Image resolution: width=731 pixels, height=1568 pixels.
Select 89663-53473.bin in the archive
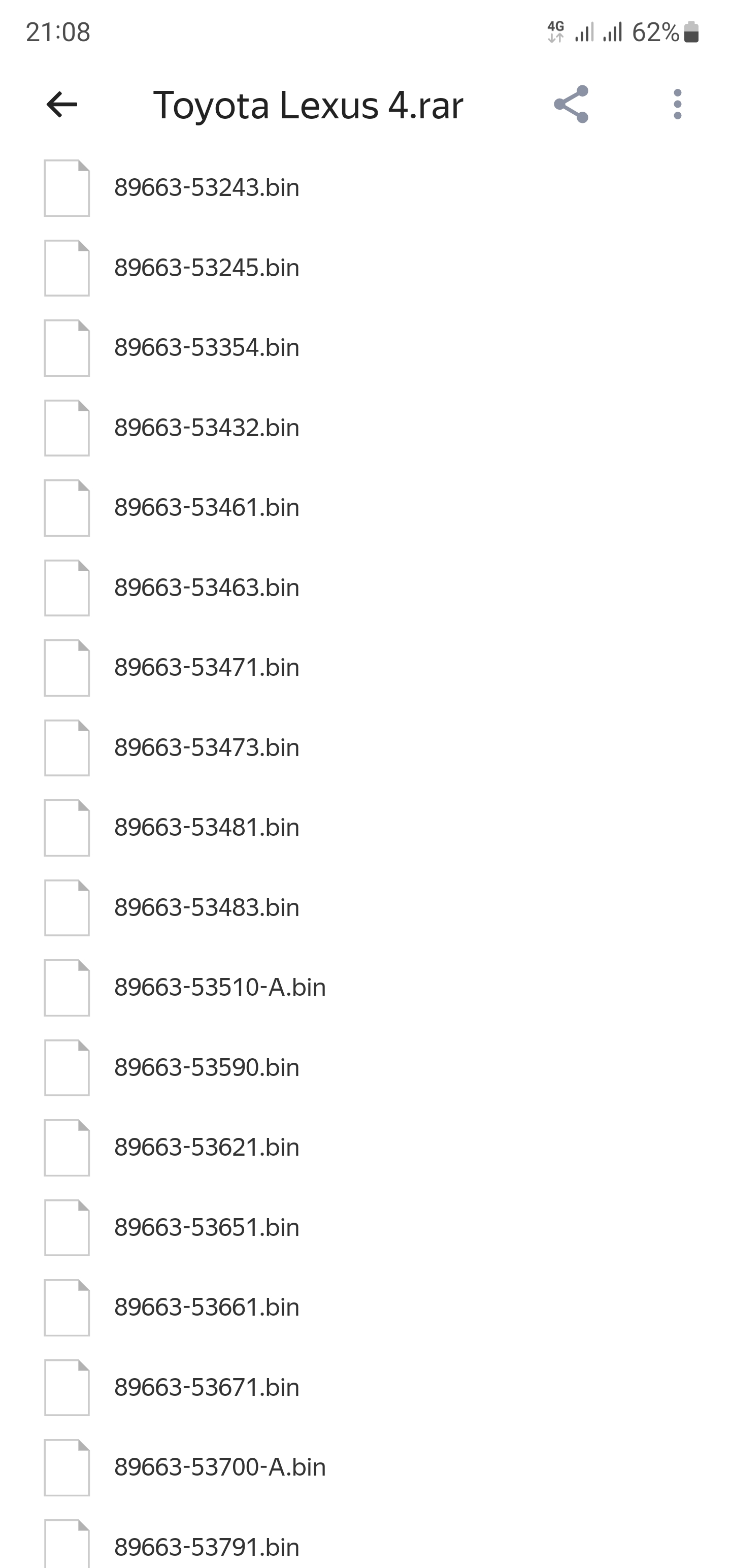(x=207, y=748)
